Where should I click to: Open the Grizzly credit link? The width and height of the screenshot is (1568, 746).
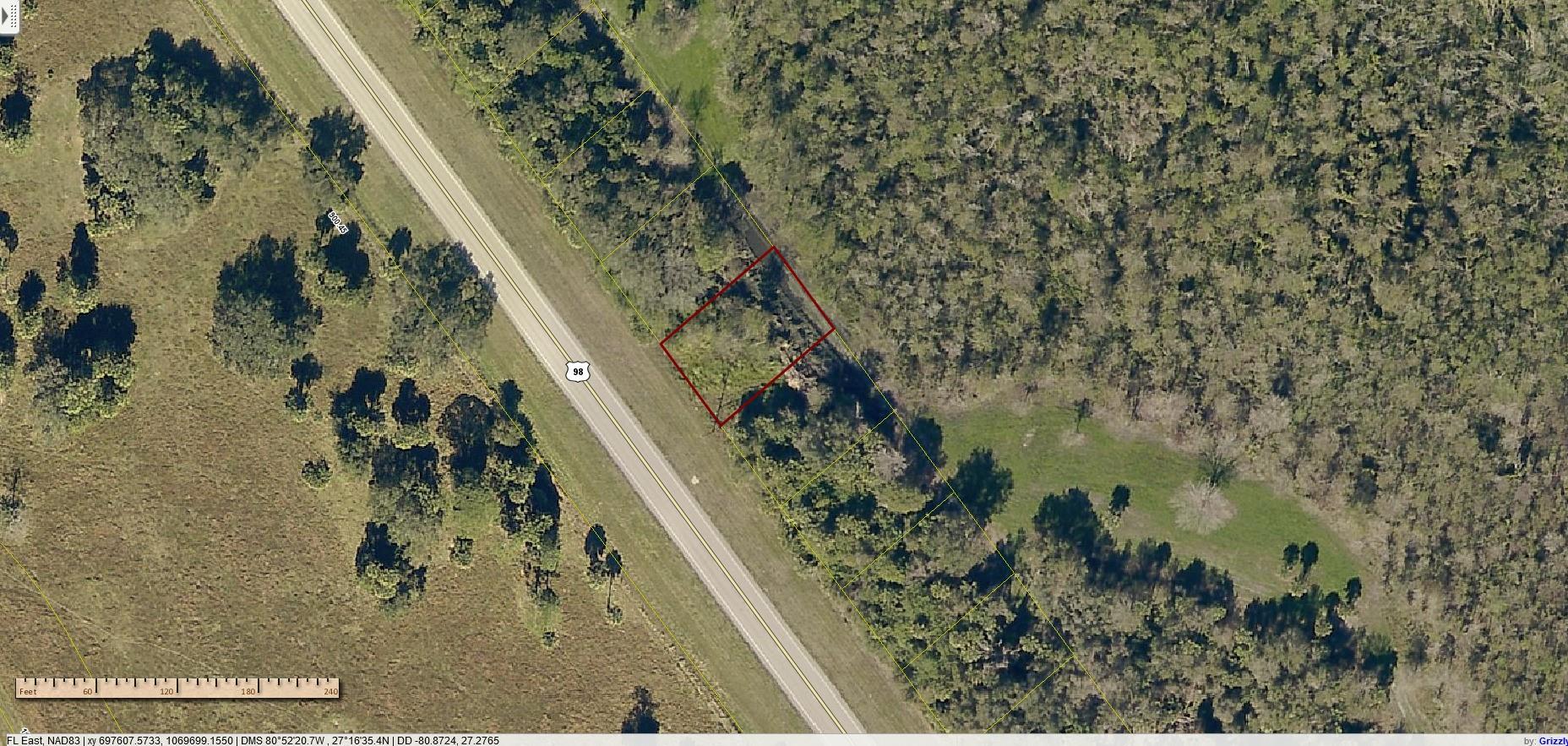1553,741
